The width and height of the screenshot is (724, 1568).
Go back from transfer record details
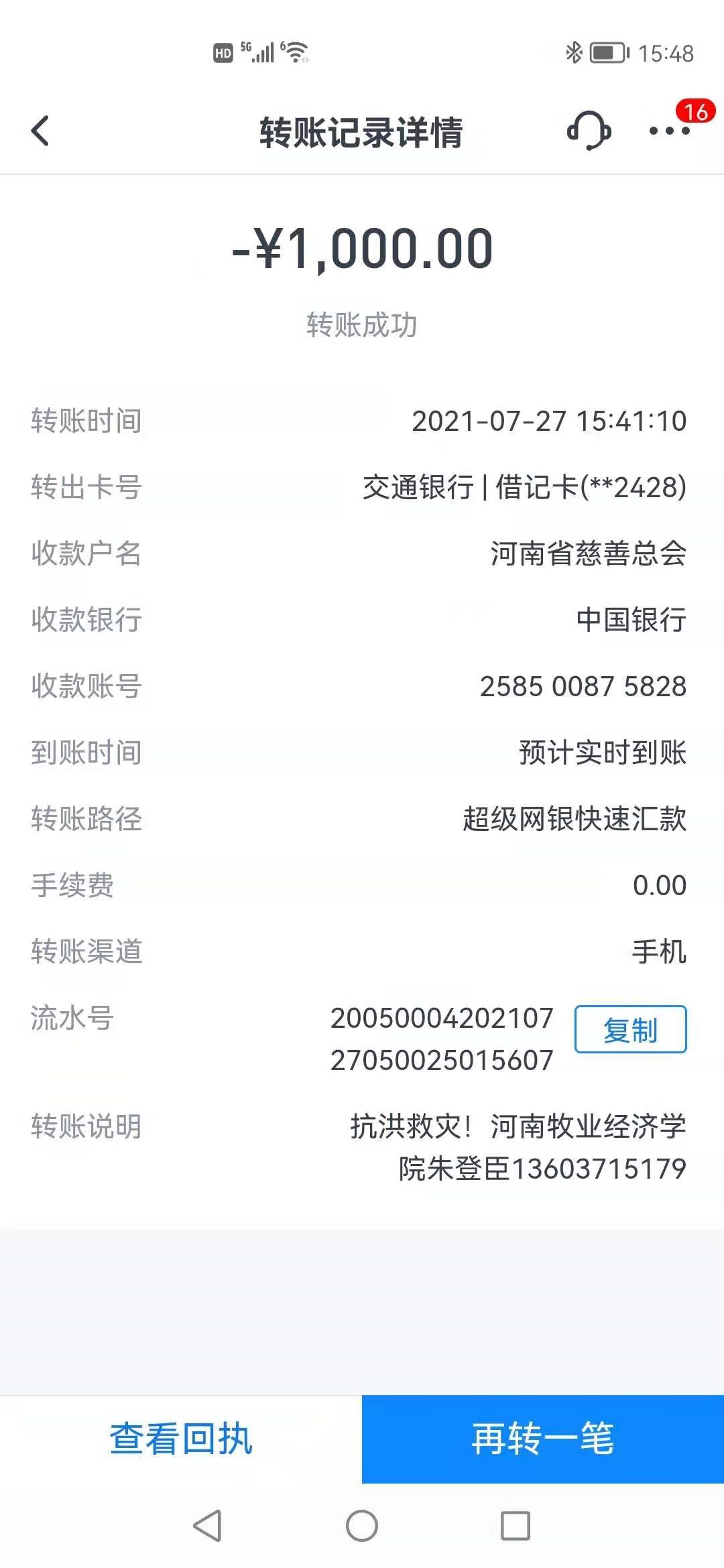[x=41, y=131]
